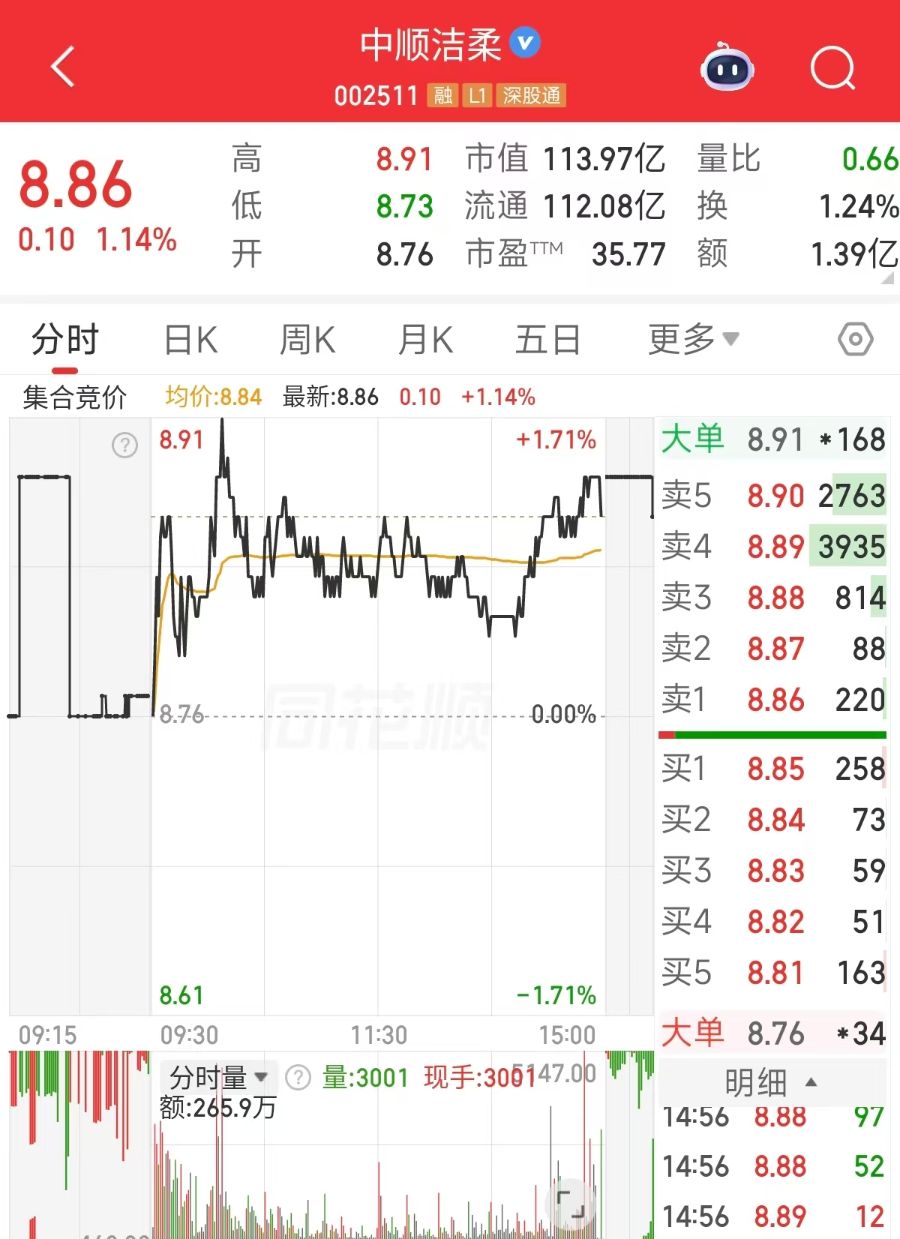
Task: Open the 更多 chart options dropdown
Action: click(x=693, y=340)
